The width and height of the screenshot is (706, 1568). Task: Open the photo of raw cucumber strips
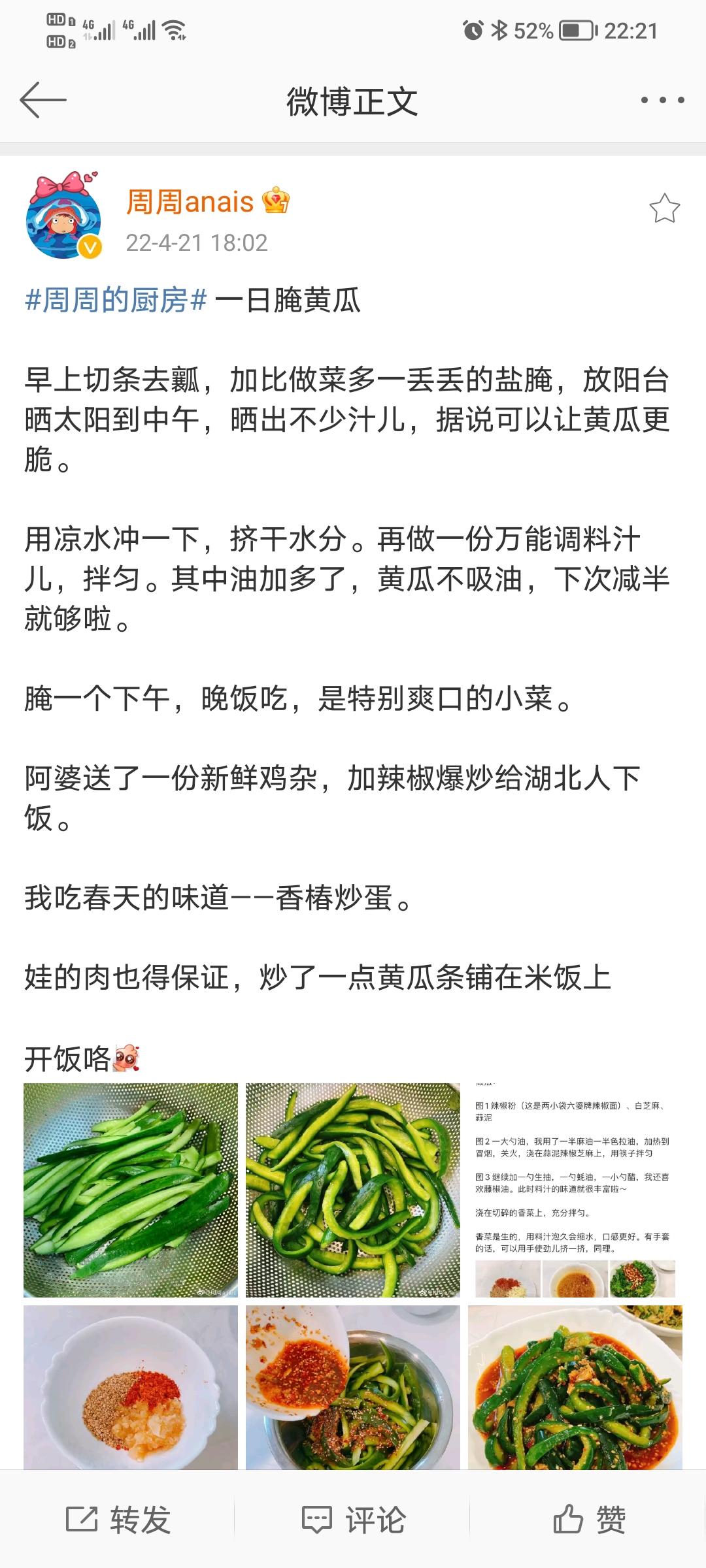tap(131, 1190)
